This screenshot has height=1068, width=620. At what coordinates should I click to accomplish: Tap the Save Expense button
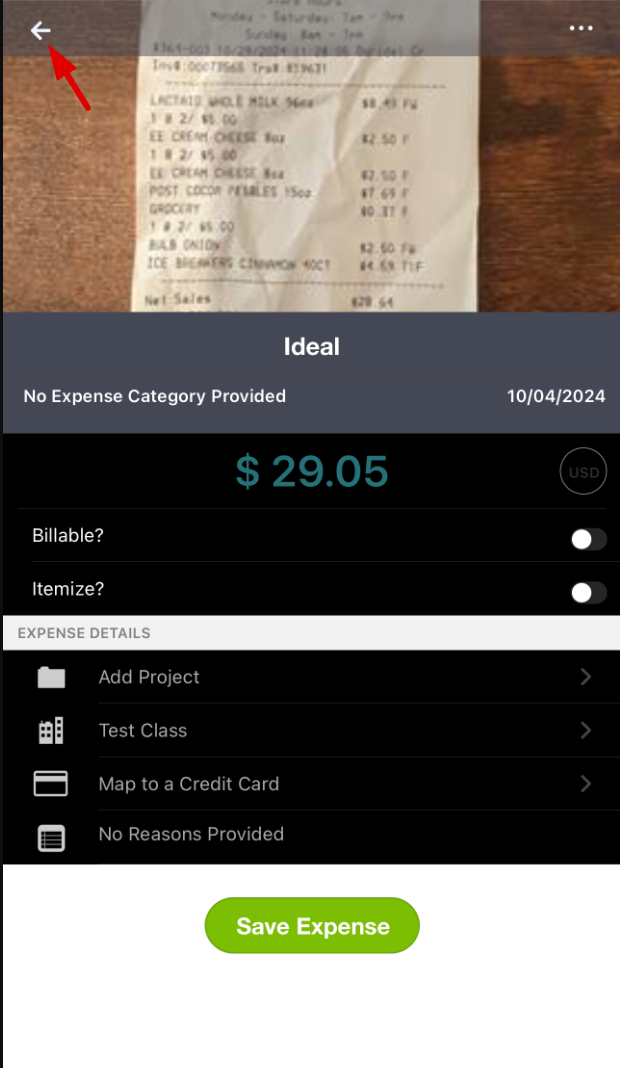click(312, 926)
